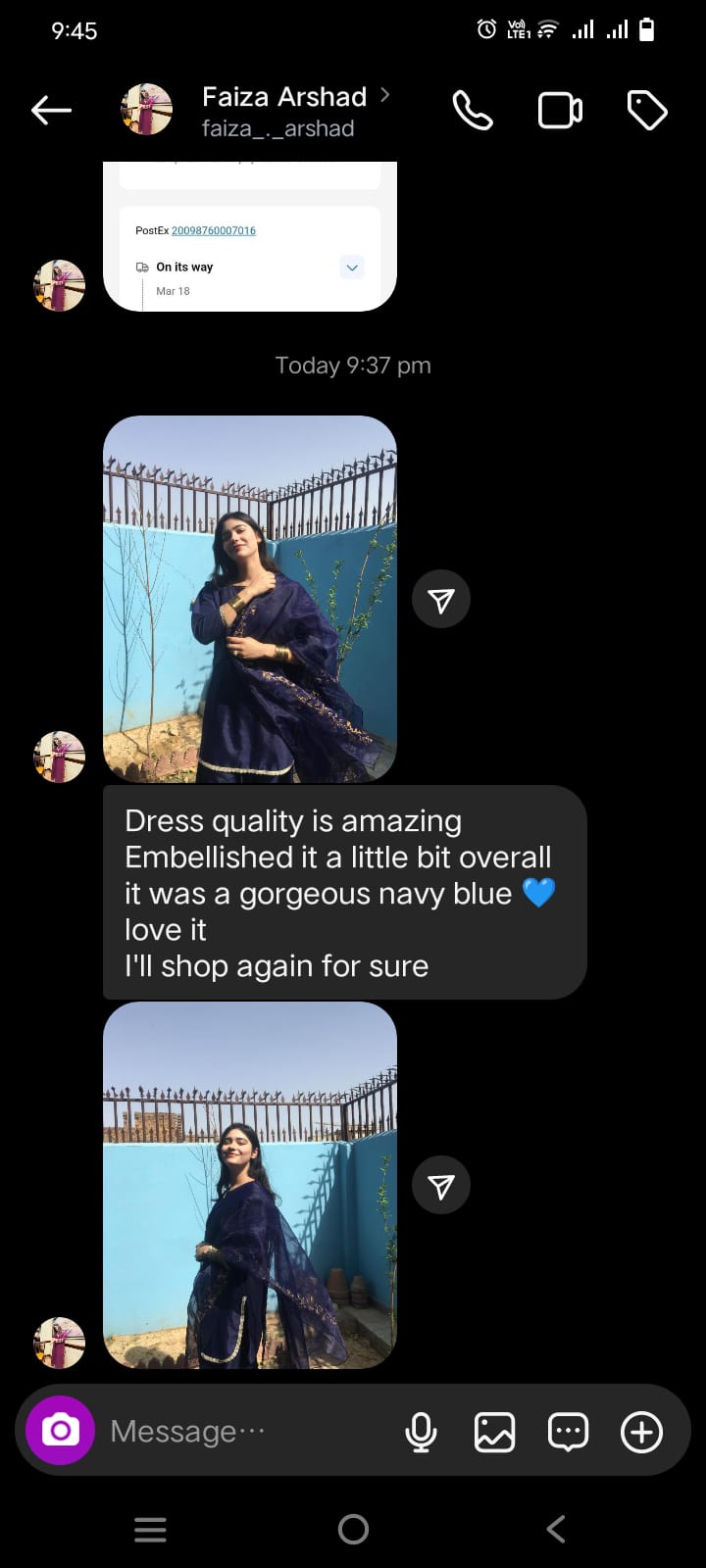Open the label tag icon
The height and width of the screenshot is (1568, 706).
pos(647,111)
